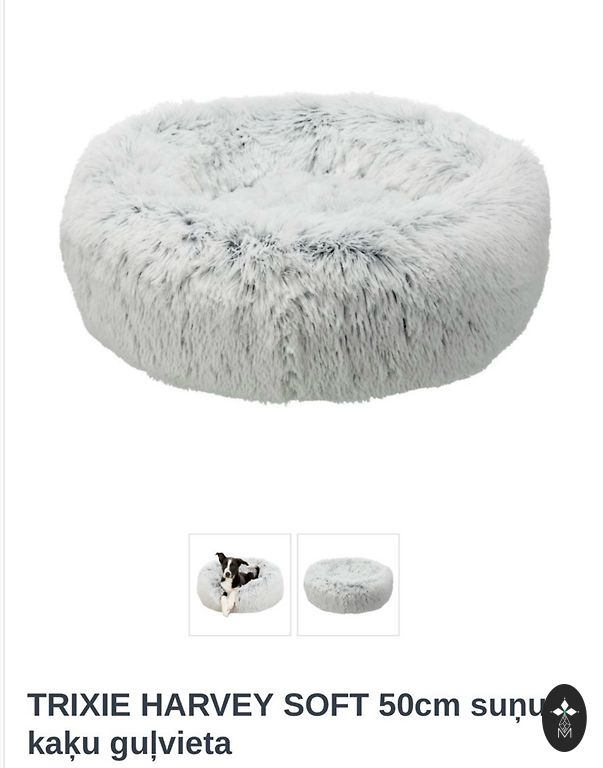Select the thumbnail of the empty bed

pyautogui.click(x=348, y=584)
